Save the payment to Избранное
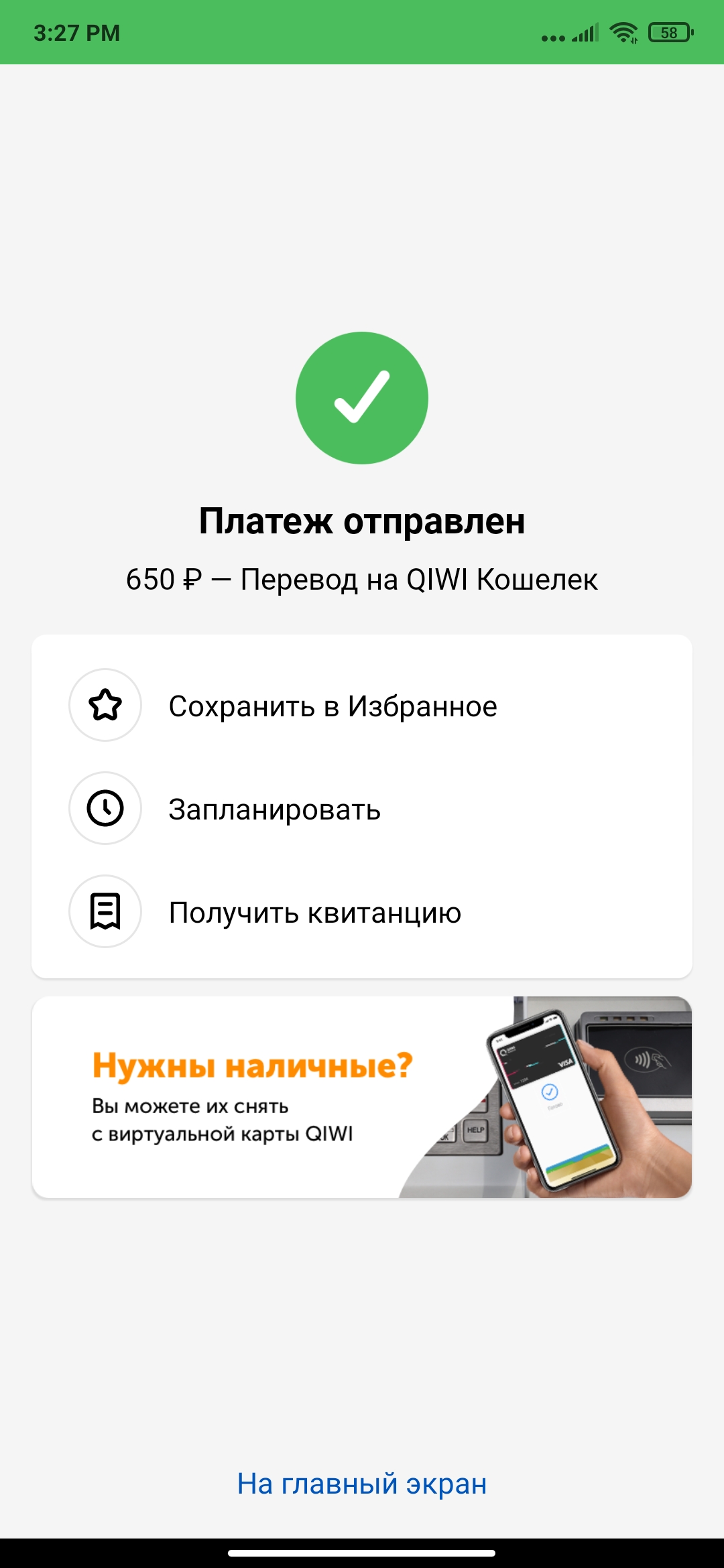724x1568 pixels. click(362, 706)
